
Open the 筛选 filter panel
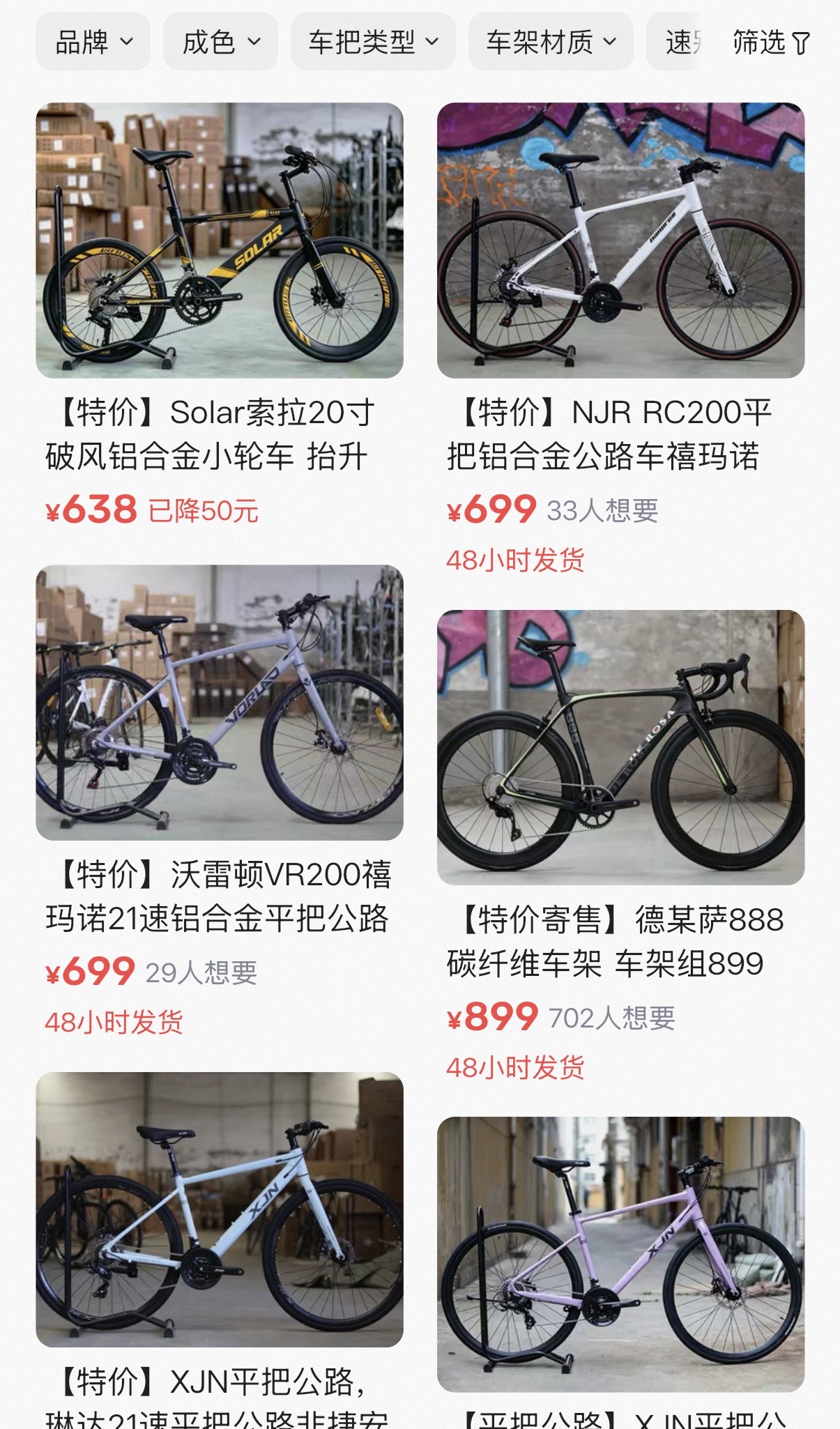770,43
